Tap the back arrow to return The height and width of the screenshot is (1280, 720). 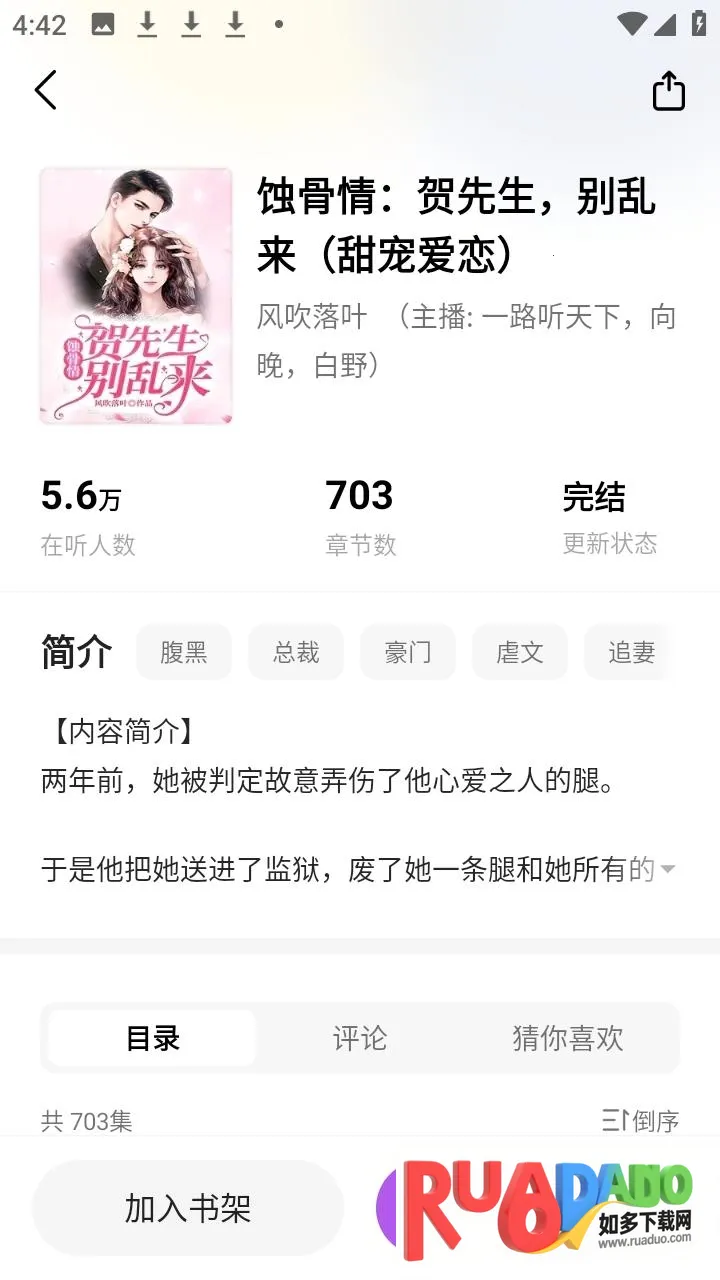(45, 90)
